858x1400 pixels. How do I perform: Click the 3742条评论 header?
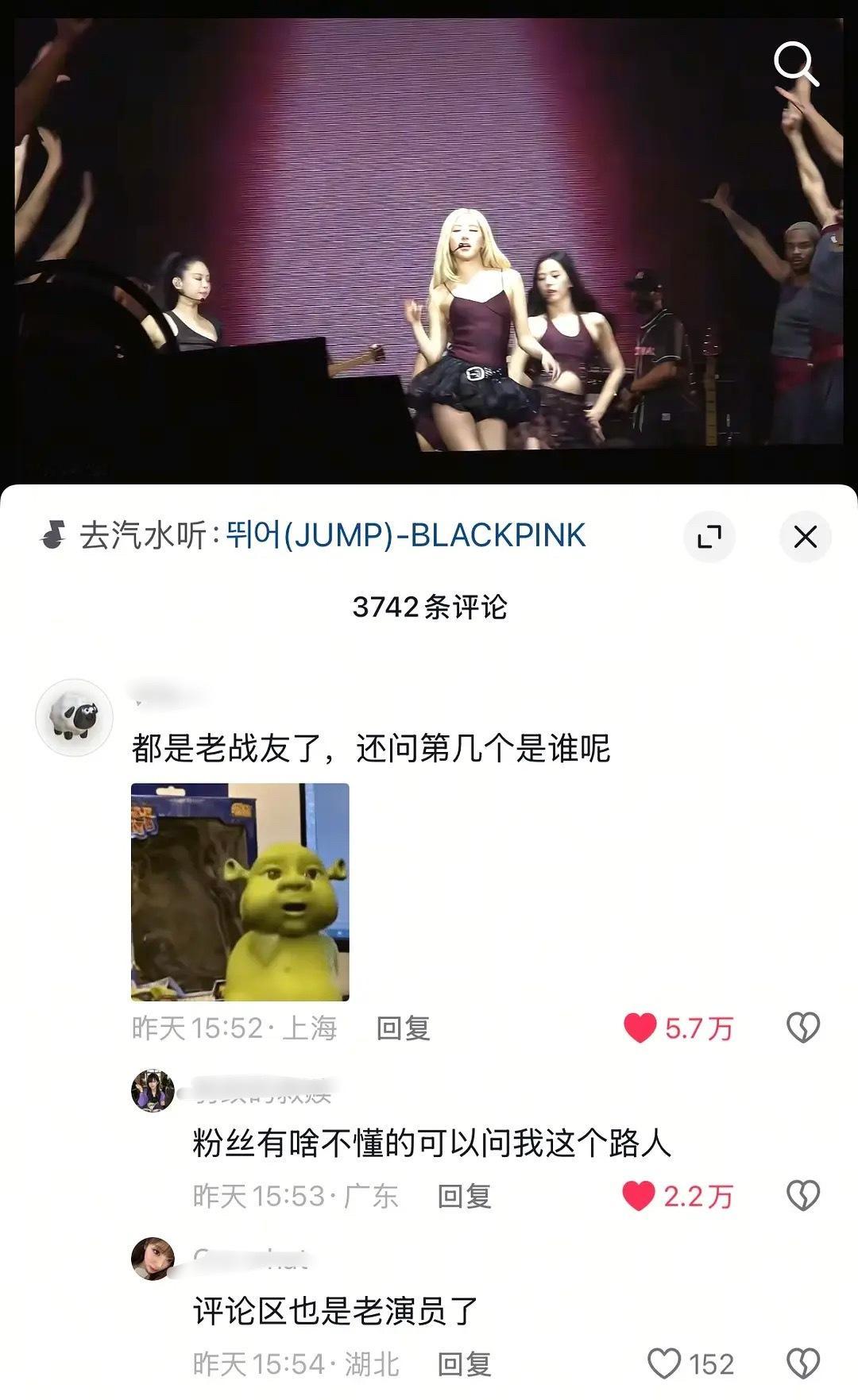coord(429,607)
